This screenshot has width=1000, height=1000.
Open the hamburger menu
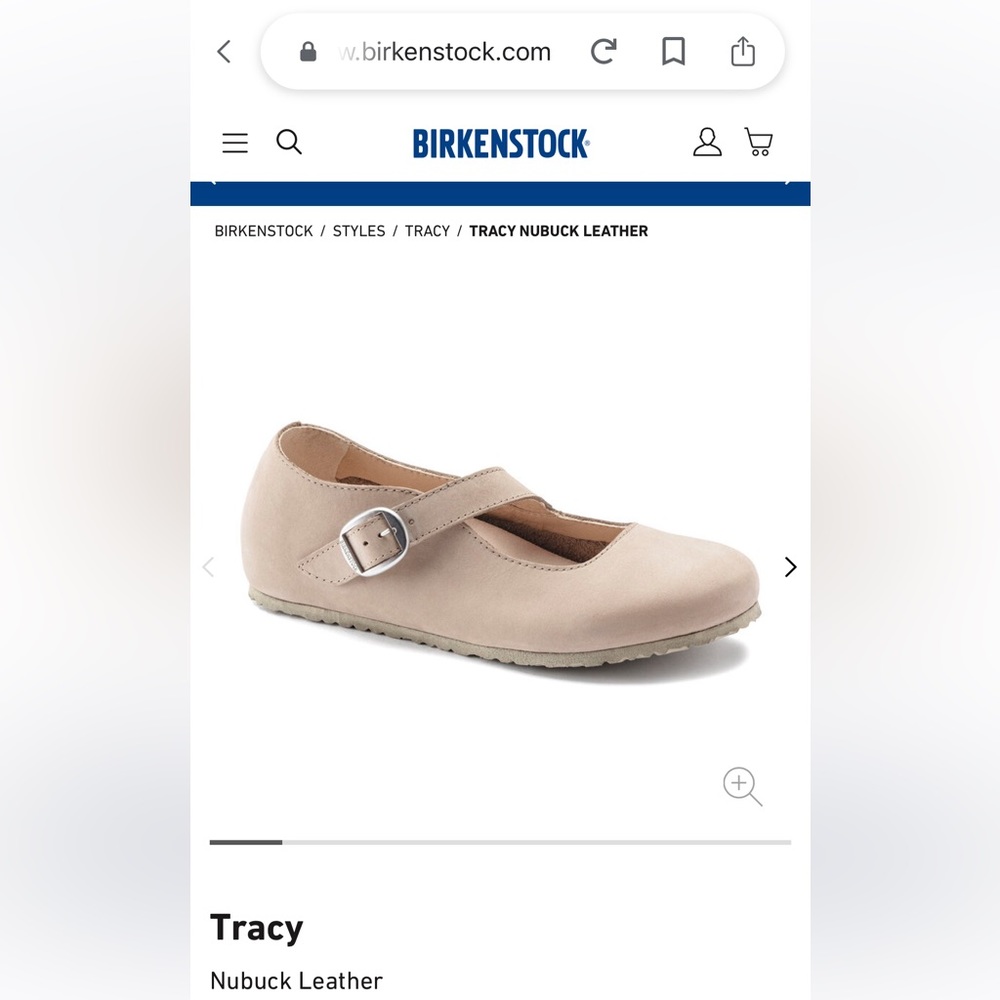pos(235,143)
